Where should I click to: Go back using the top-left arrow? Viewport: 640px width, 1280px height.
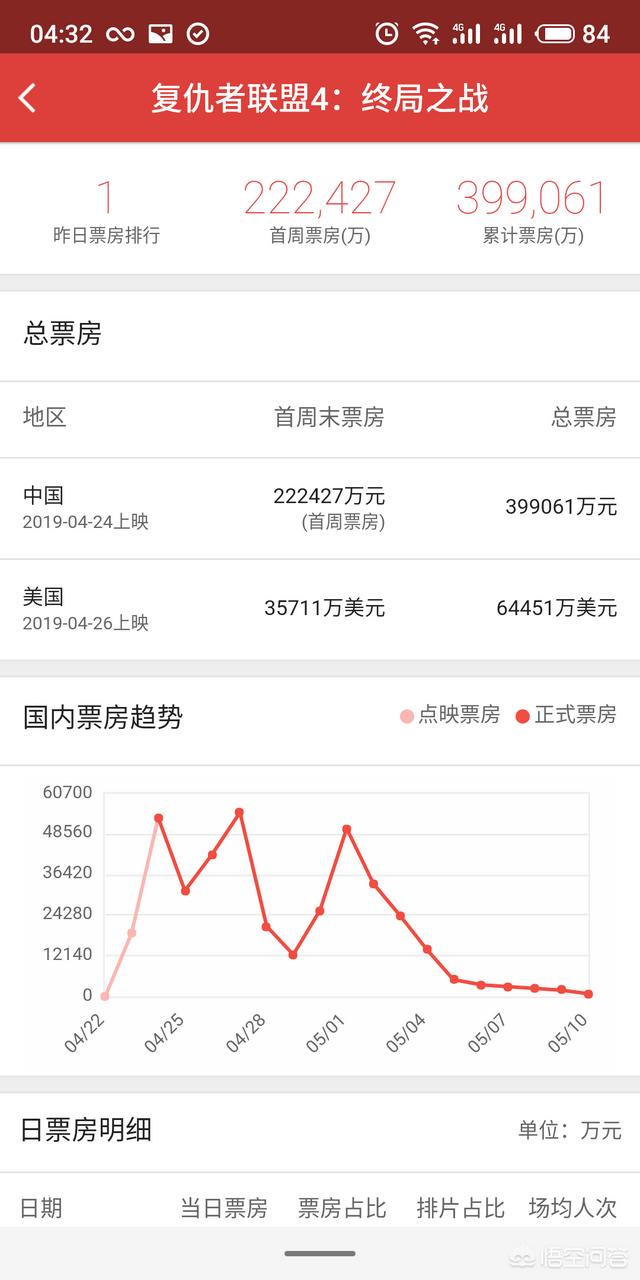coord(27,98)
